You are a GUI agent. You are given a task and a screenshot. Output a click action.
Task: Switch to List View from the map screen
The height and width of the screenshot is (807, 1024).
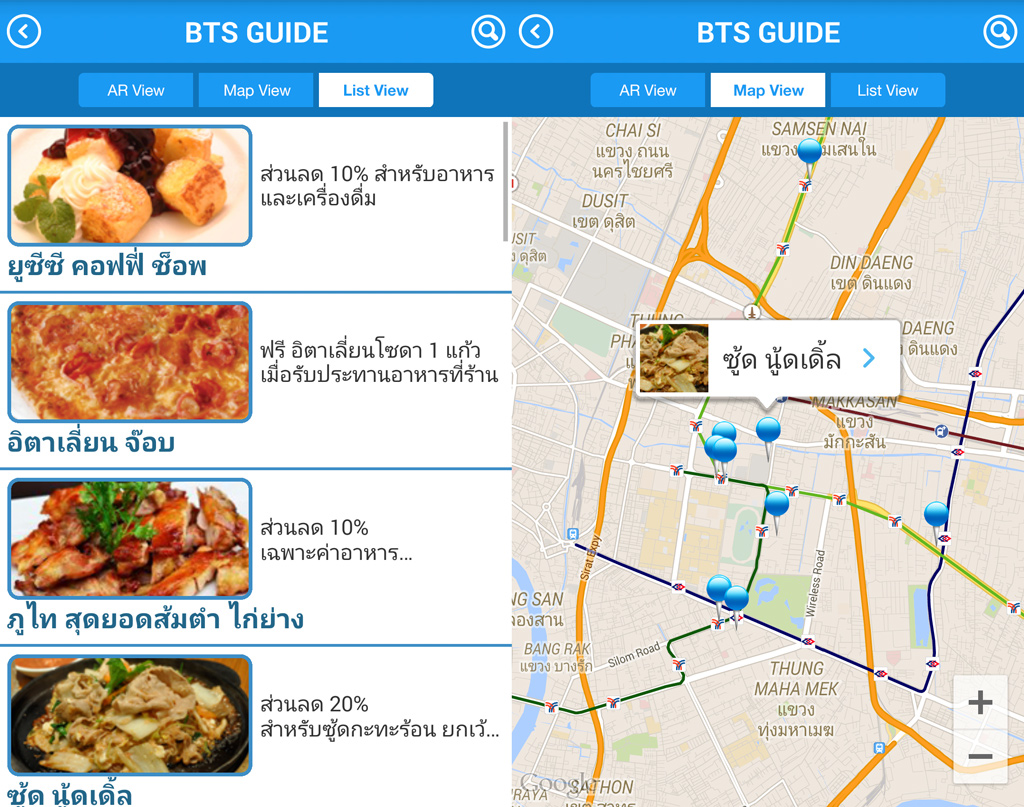887,90
